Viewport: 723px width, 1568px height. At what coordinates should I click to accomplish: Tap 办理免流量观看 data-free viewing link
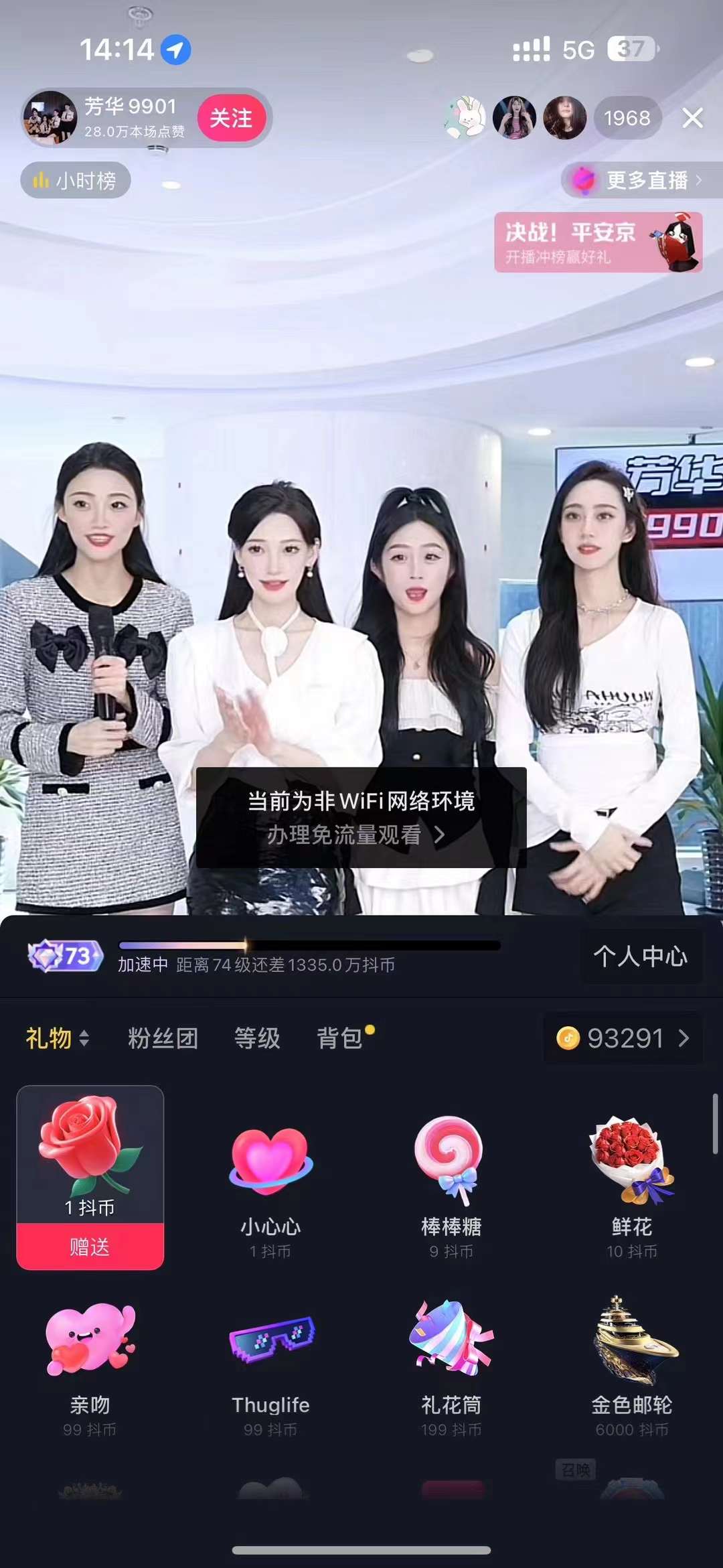pos(355,835)
